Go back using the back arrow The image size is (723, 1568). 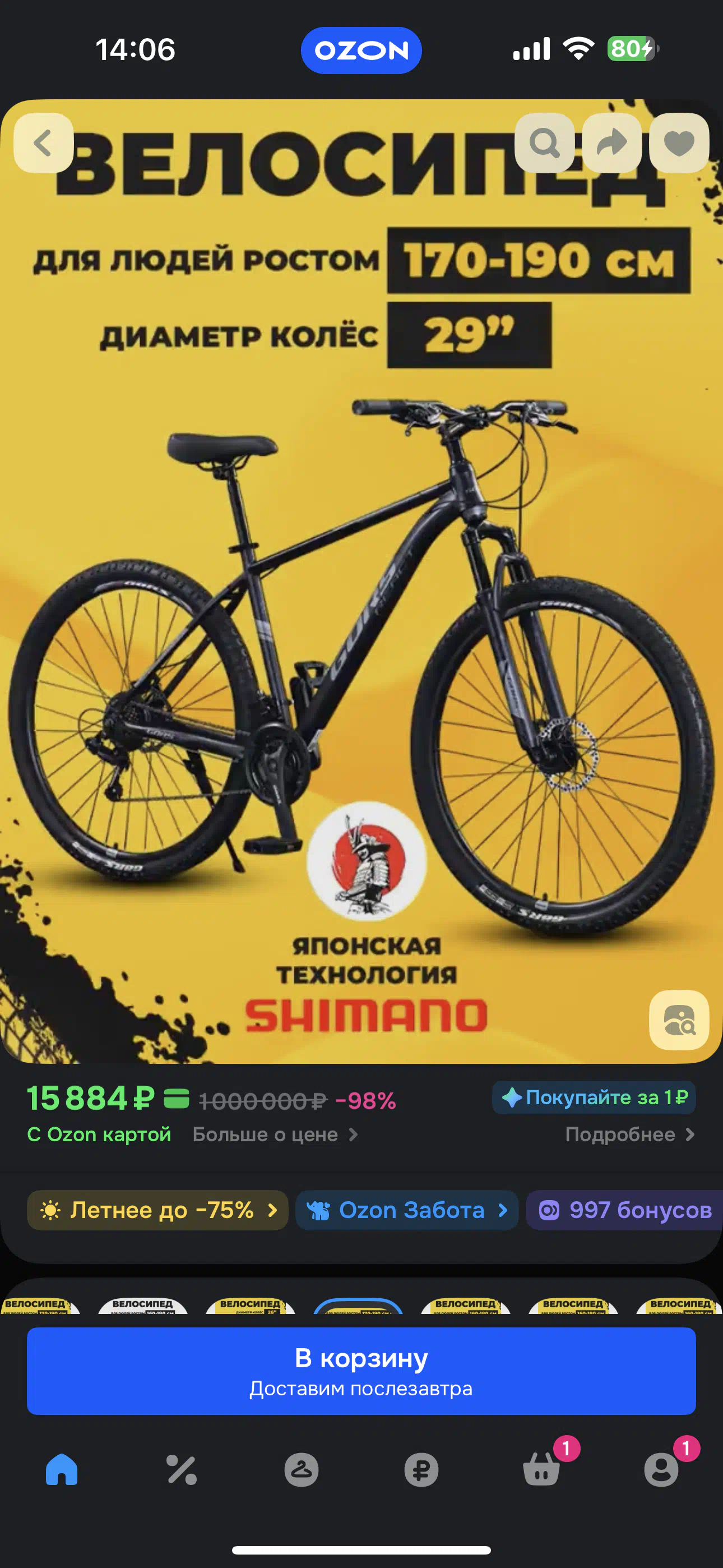pos(43,143)
